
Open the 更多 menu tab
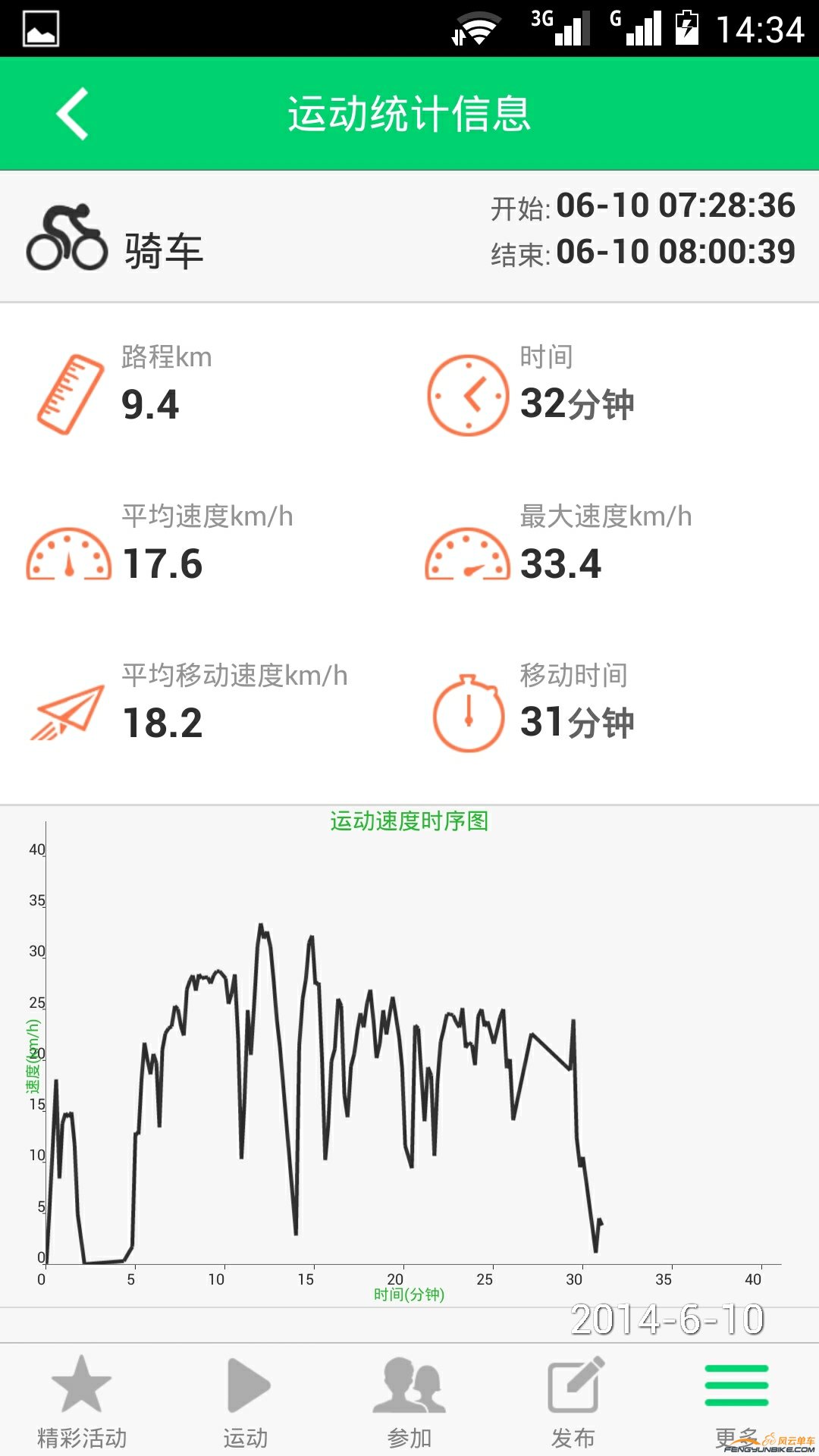(736, 1401)
